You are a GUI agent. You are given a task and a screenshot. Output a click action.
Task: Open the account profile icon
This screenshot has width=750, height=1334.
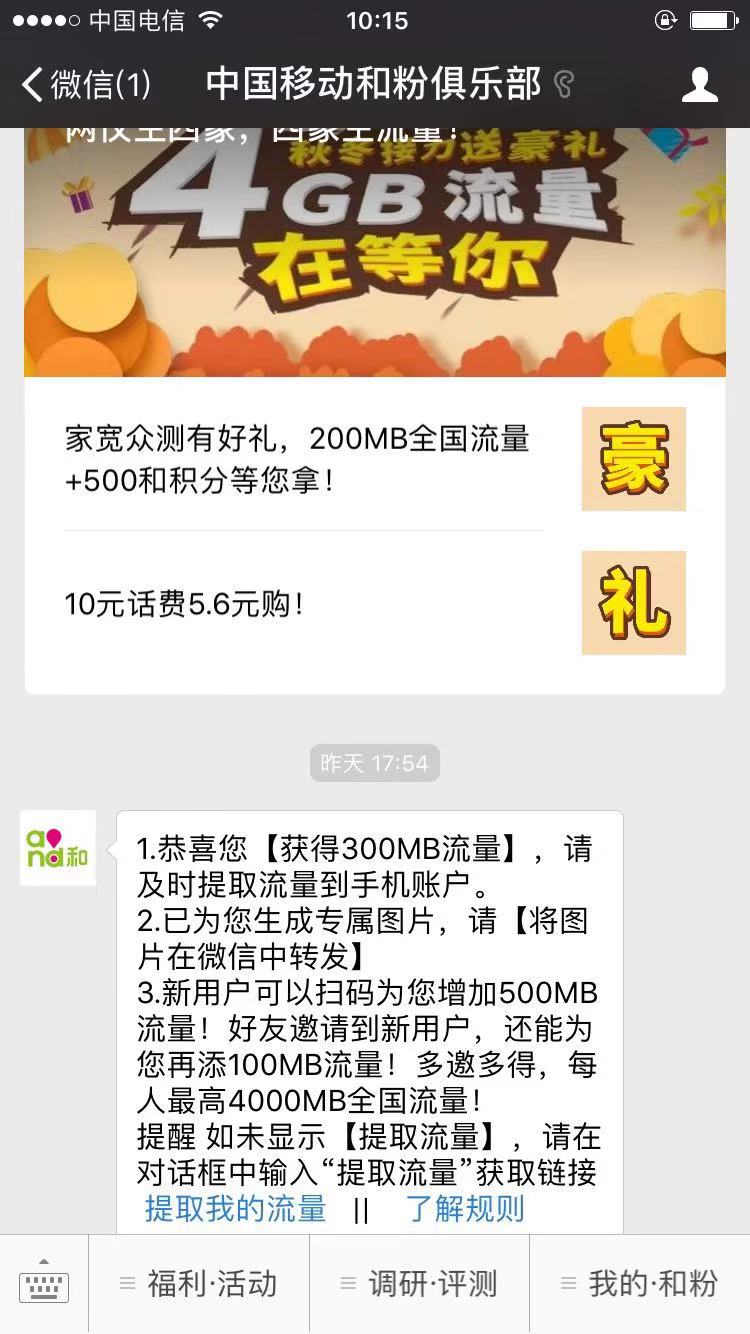click(699, 85)
